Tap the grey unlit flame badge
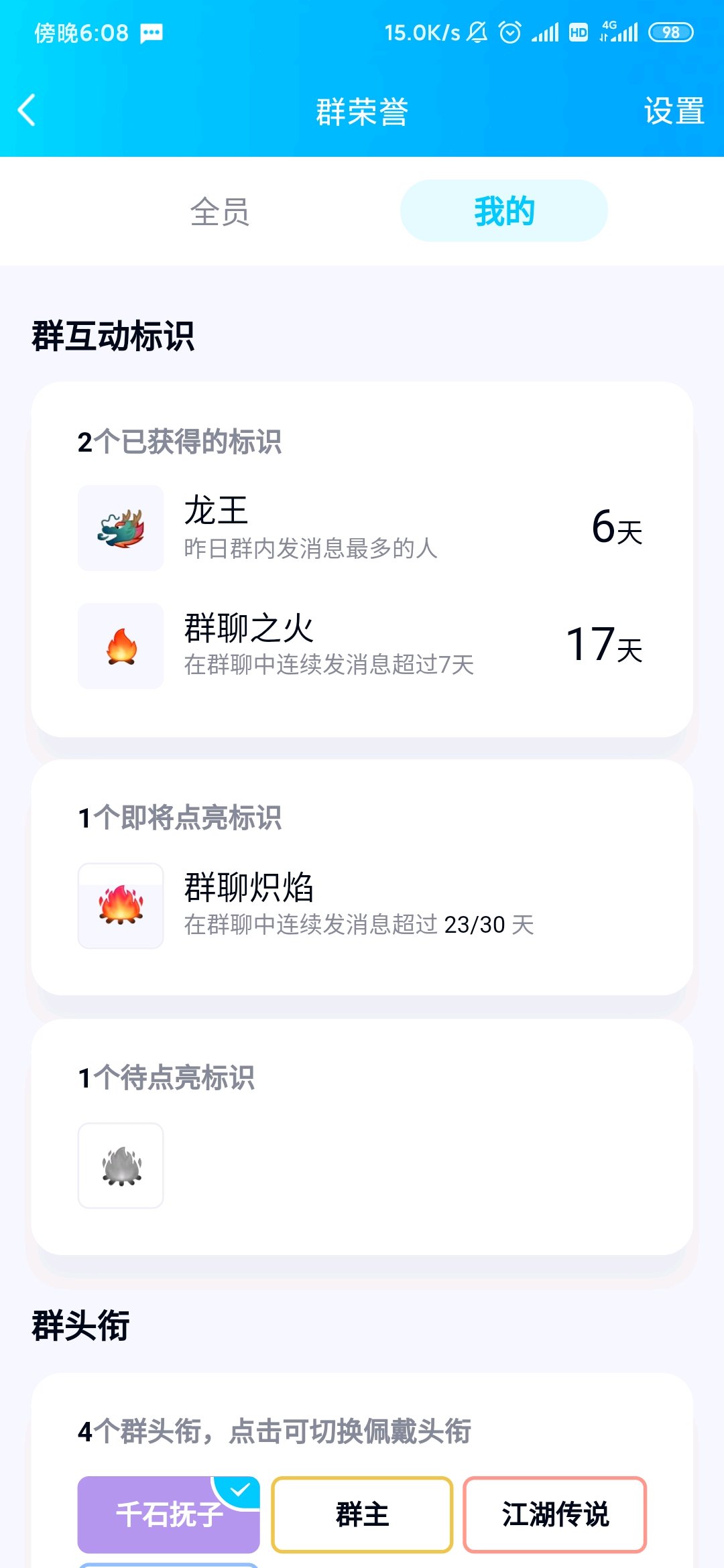Screen dimensions: 724x1568 pyautogui.click(x=121, y=1166)
